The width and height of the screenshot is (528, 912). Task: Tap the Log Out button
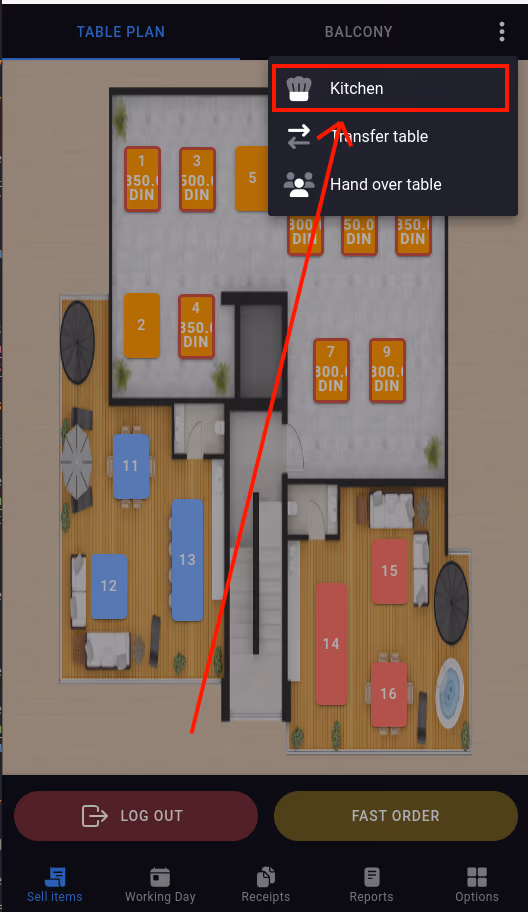(x=135, y=815)
